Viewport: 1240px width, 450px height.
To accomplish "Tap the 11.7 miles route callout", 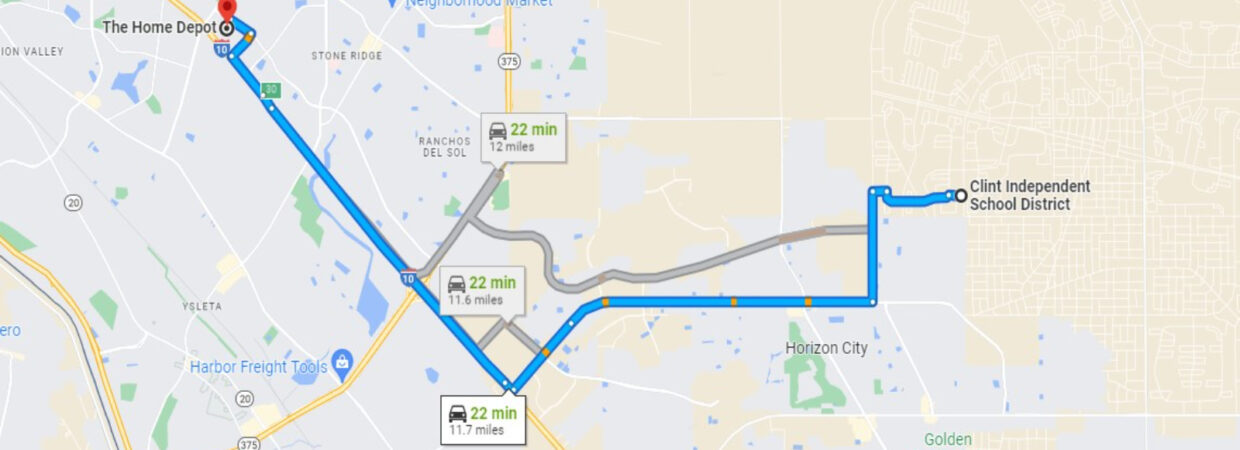I will pyautogui.click(x=482, y=420).
